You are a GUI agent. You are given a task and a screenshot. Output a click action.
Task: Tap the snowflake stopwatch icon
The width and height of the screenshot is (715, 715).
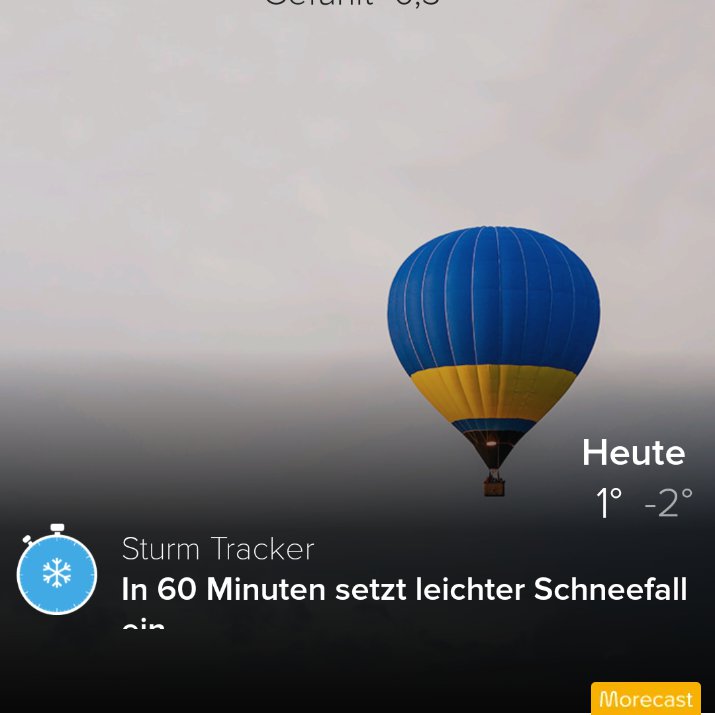(x=57, y=572)
